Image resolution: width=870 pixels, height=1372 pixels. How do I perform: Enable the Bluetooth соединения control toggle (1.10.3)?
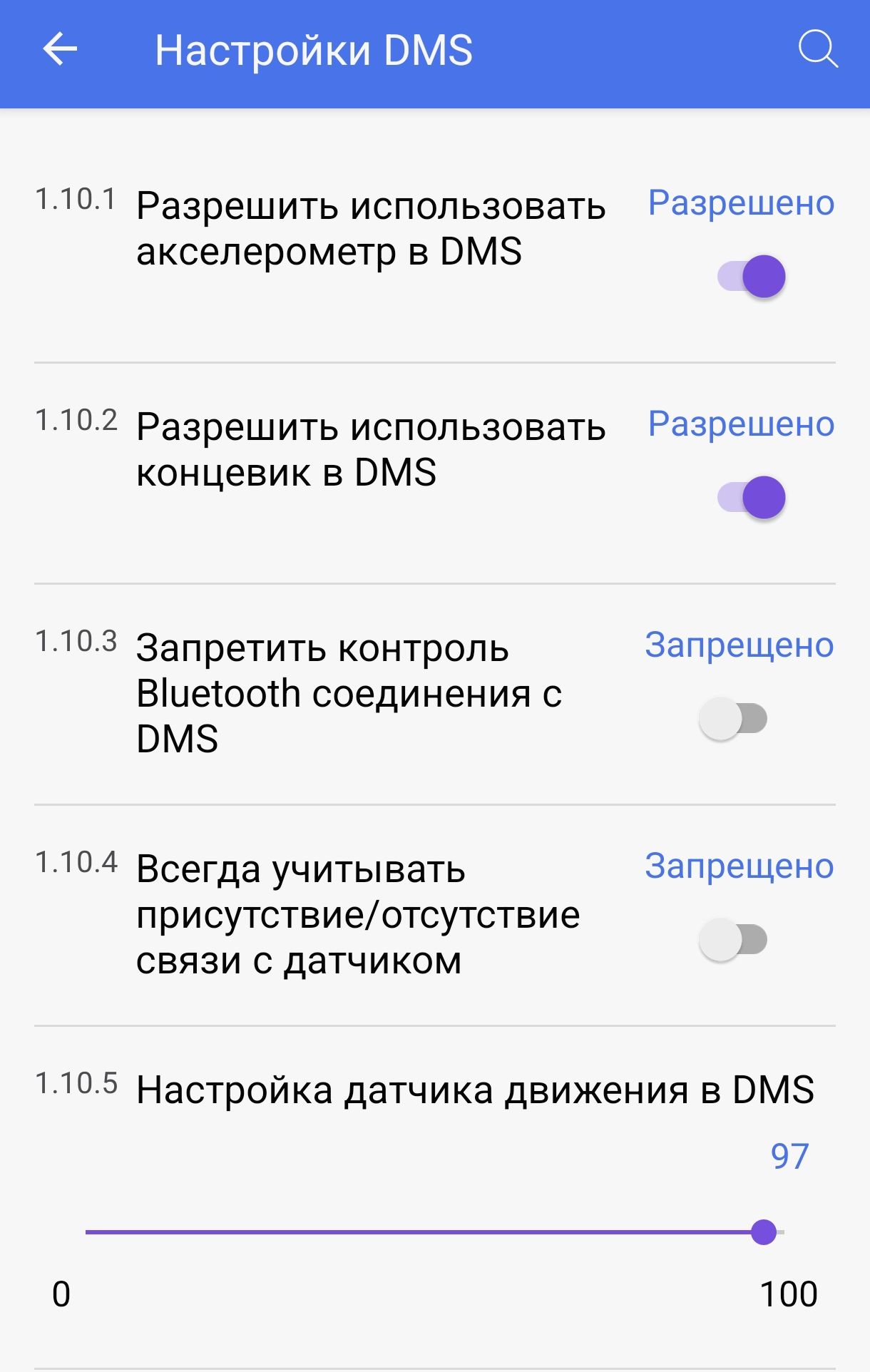[x=733, y=719]
